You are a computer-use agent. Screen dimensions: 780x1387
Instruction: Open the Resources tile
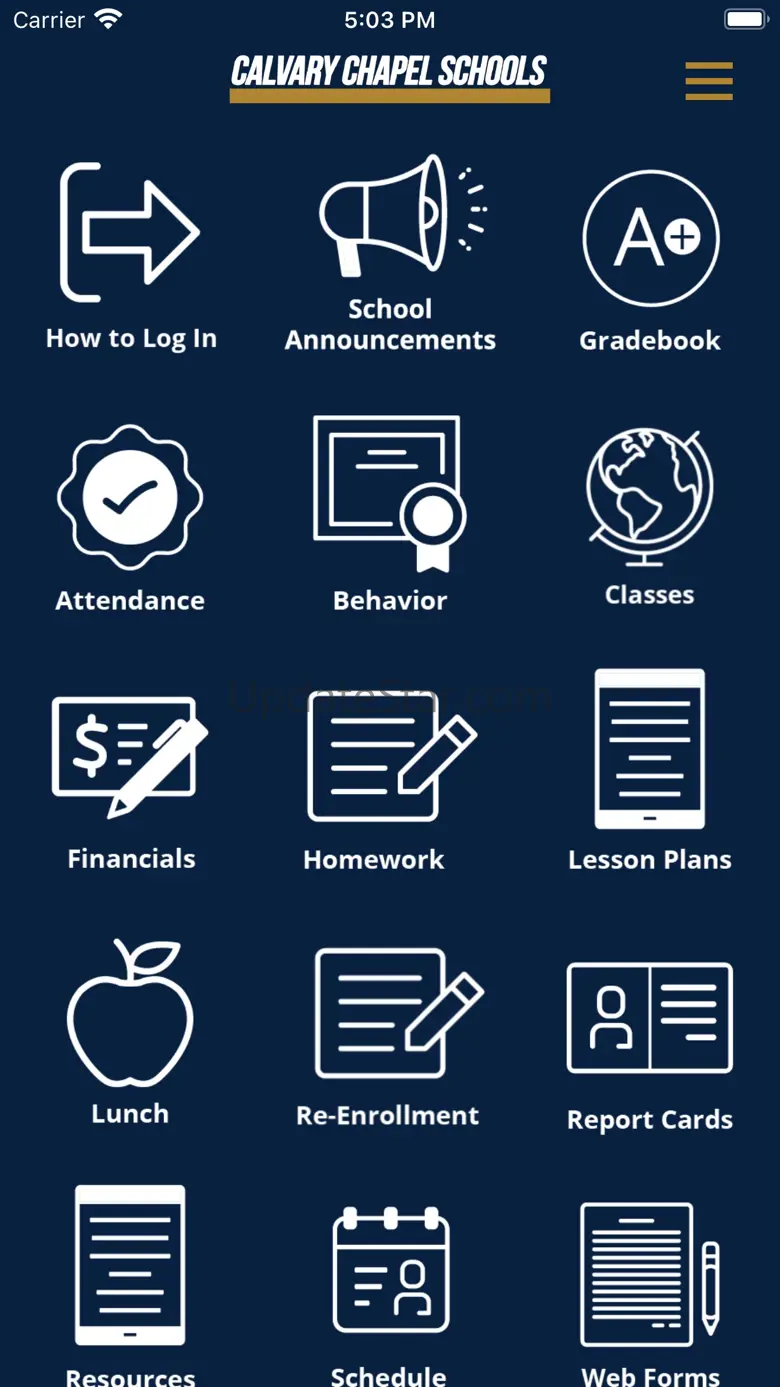point(130,1285)
